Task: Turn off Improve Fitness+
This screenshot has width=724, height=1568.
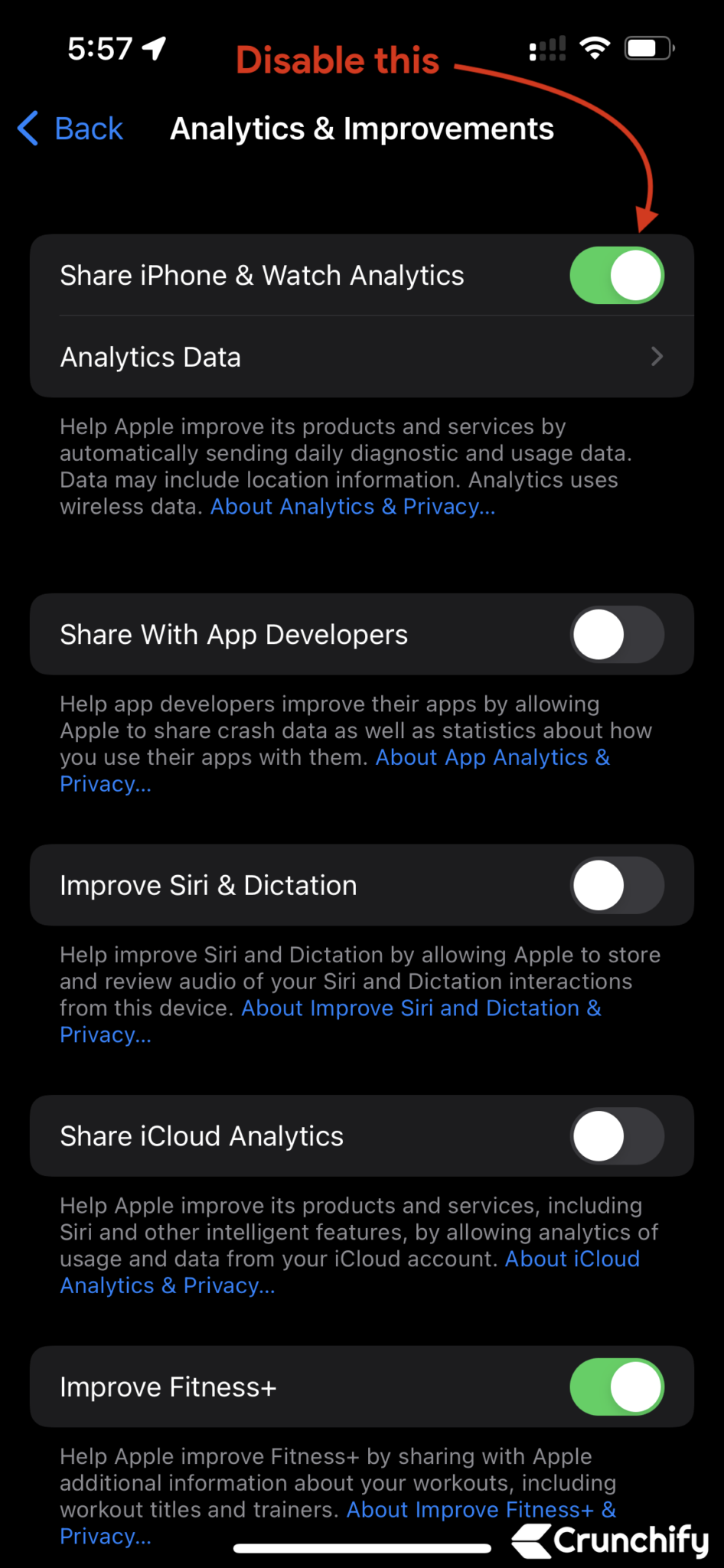Action: [617, 1387]
